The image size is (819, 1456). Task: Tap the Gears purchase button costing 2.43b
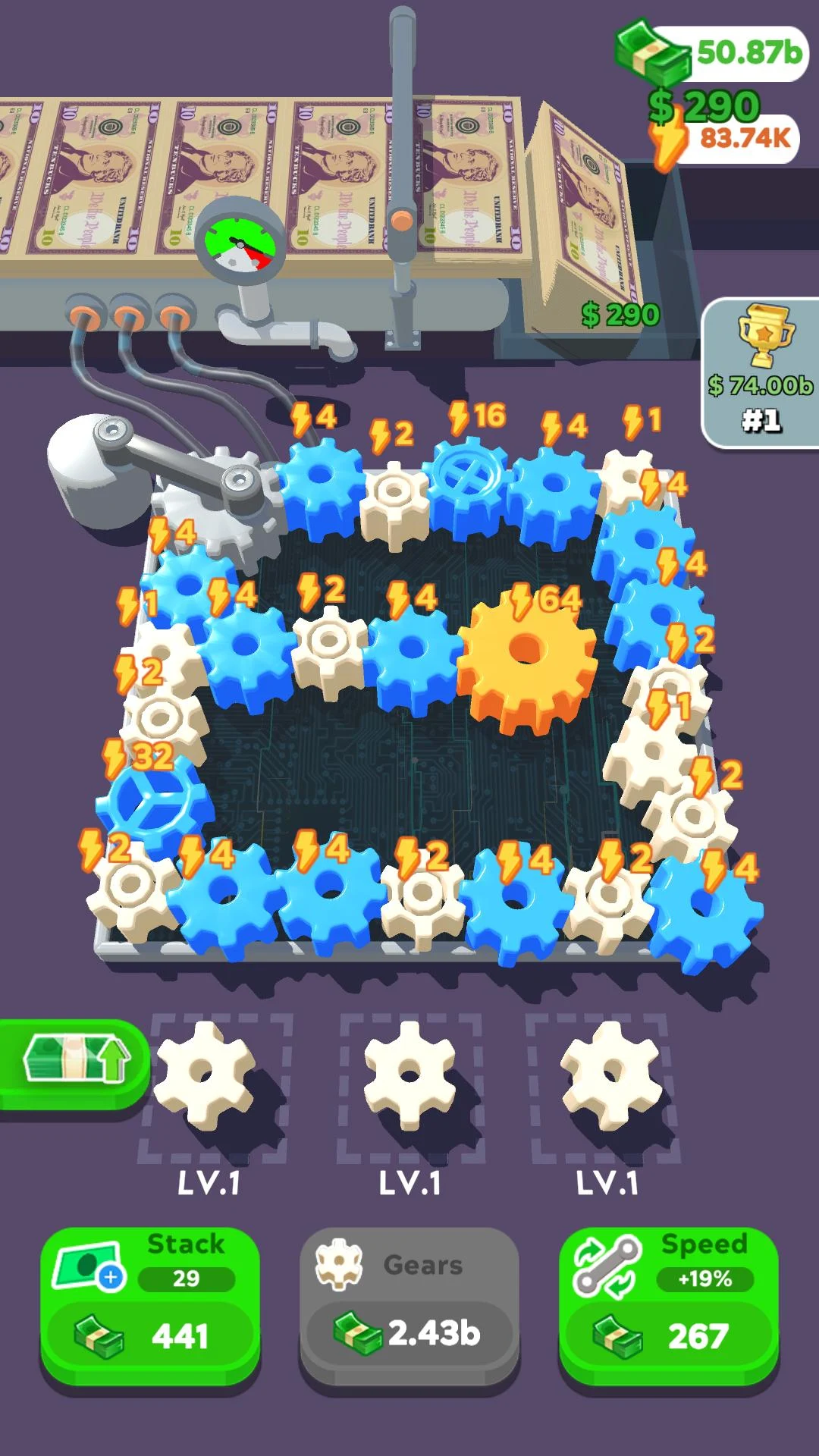coord(409,1307)
